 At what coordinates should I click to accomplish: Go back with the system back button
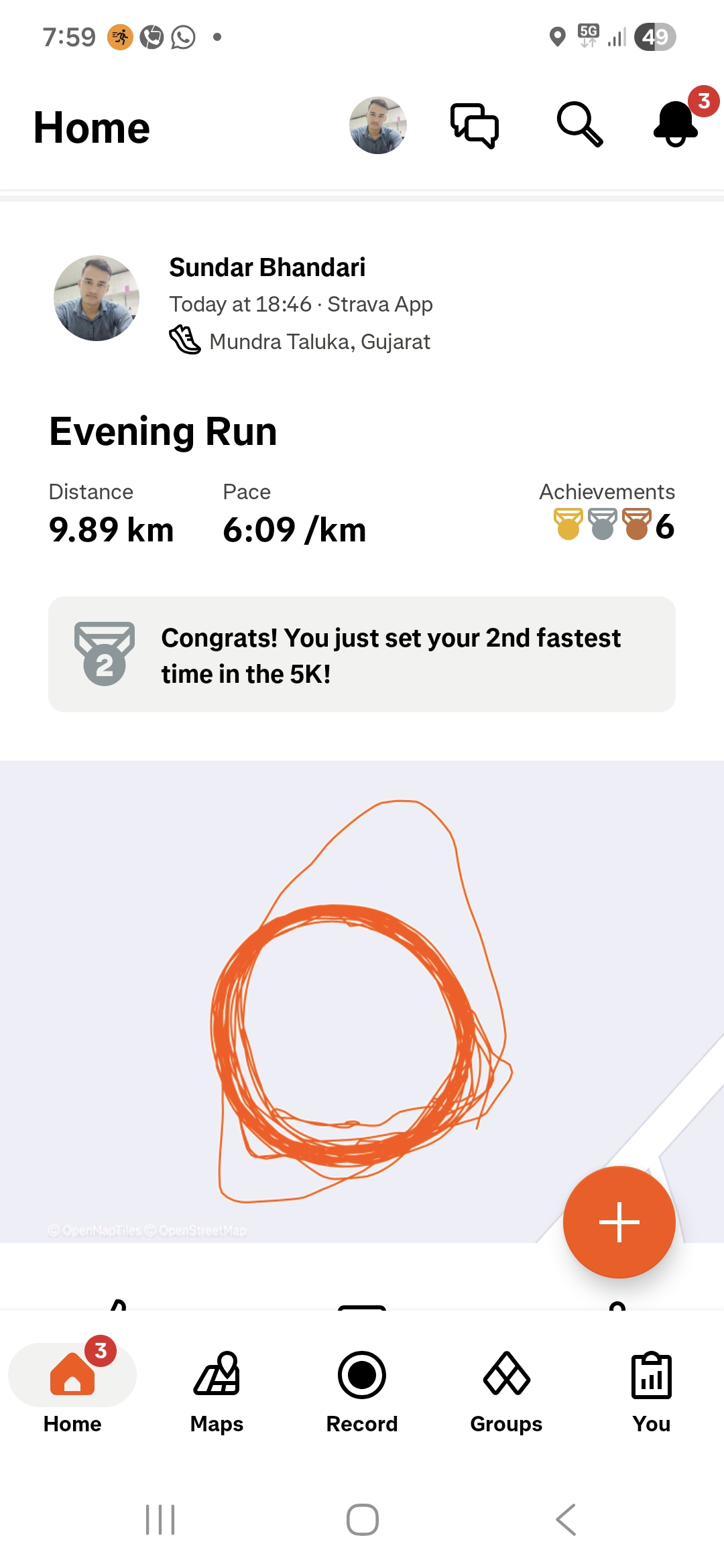point(565,1519)
